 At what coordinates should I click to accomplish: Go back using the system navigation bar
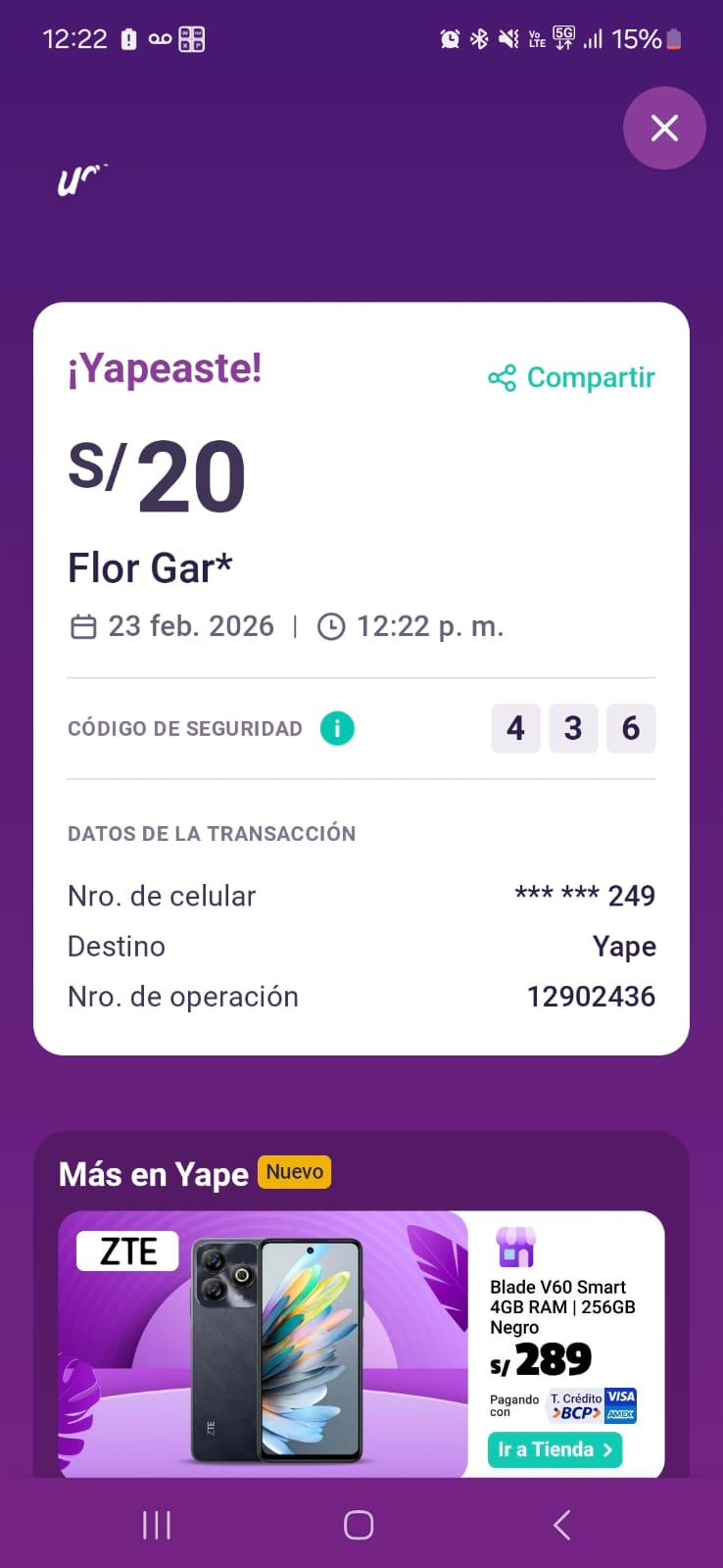point(561,1525)
